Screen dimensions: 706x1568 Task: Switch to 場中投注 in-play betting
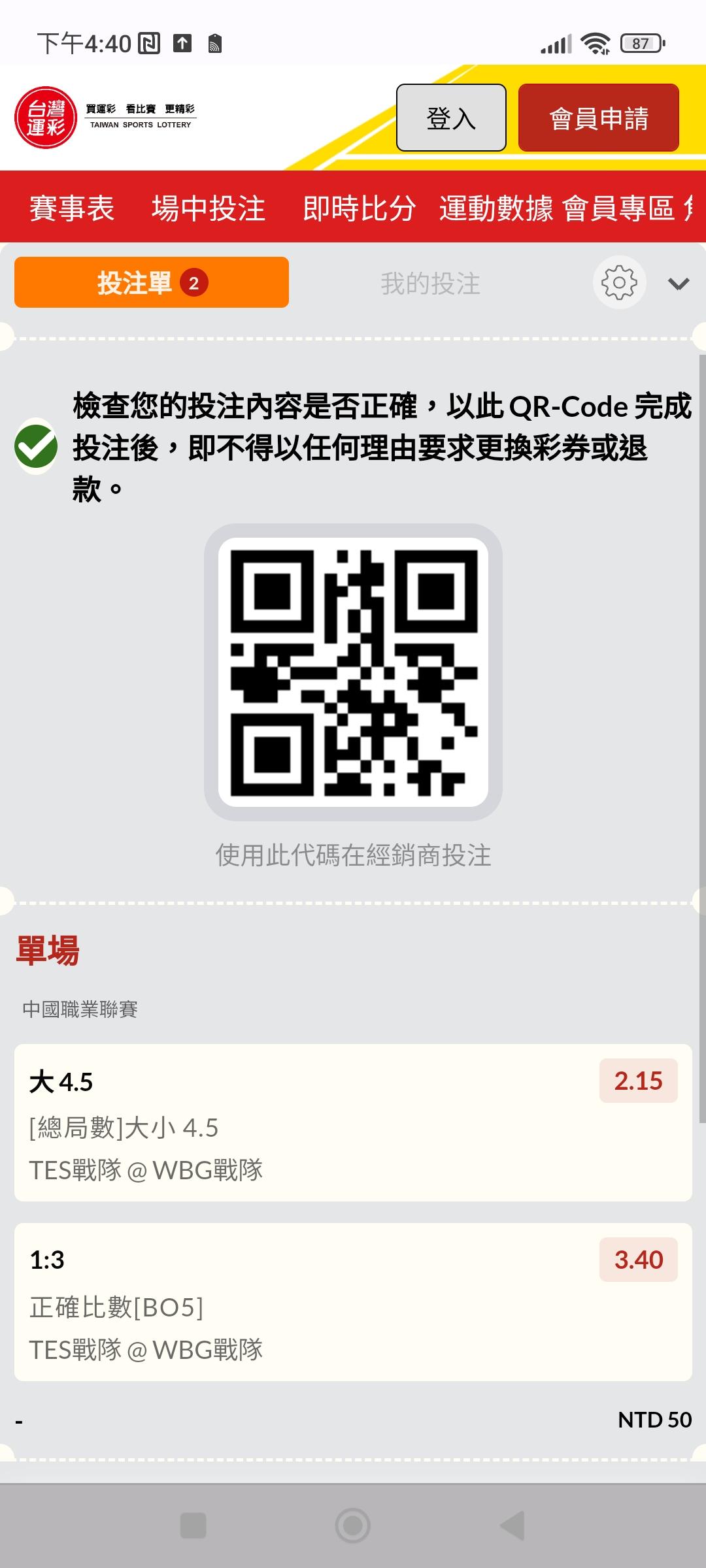click(209, 208)
